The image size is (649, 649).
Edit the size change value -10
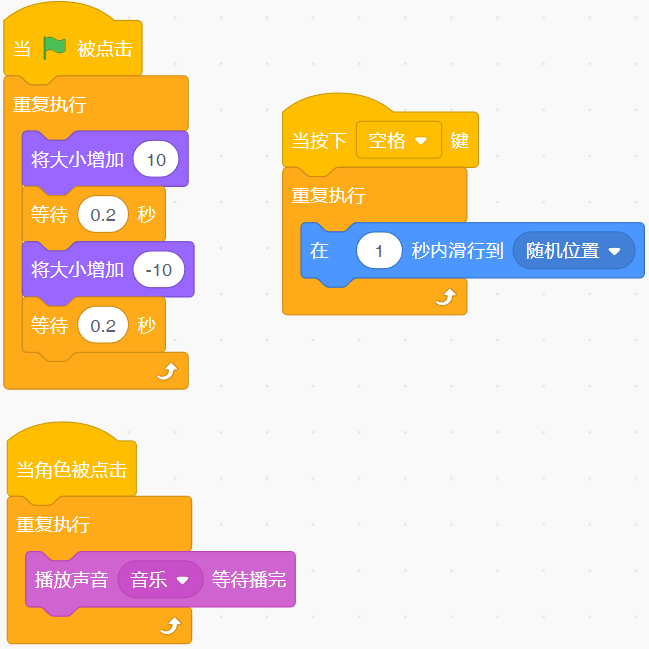tap(158, 270)
